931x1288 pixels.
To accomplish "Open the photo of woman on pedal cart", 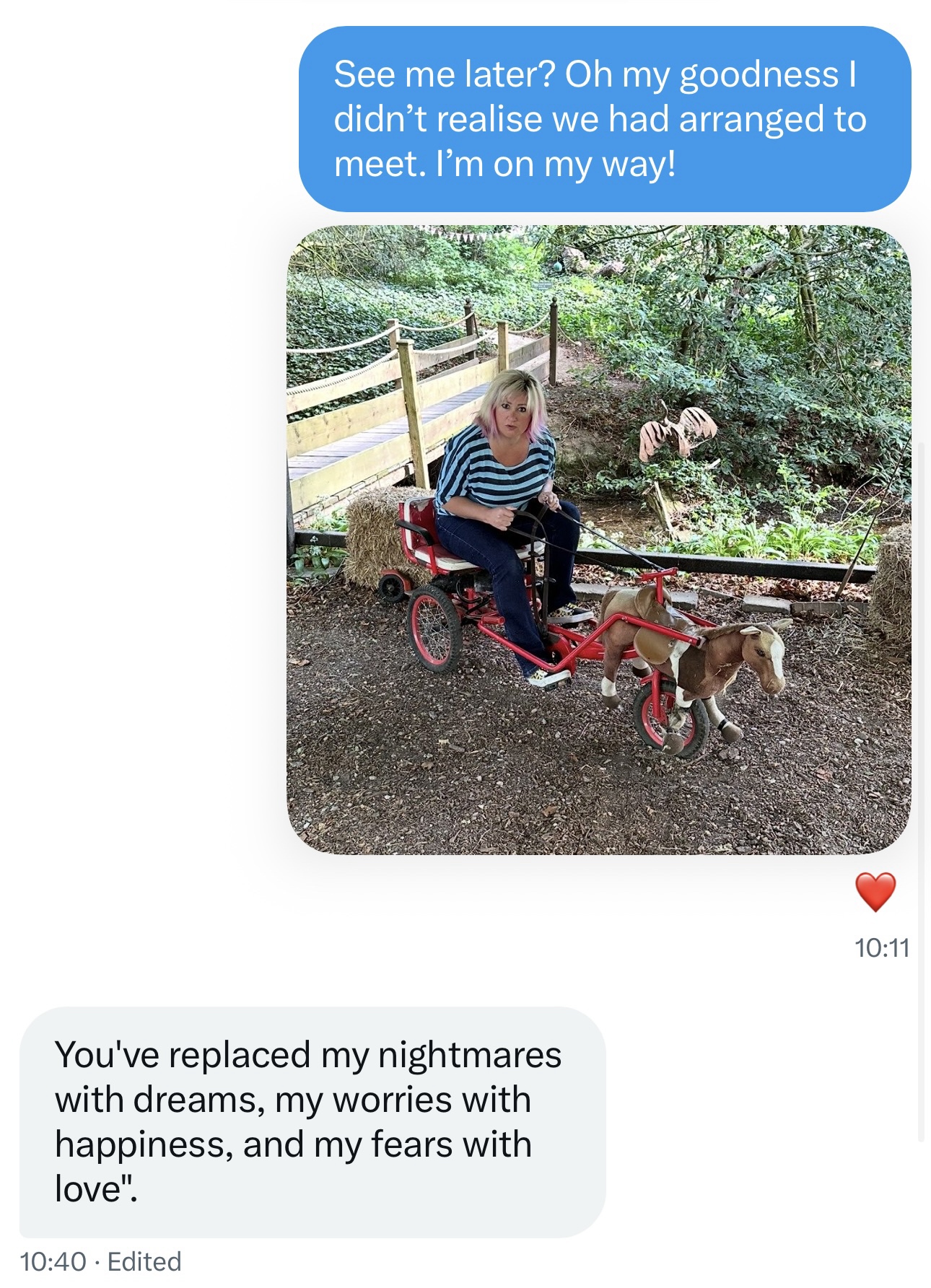I will coord(598,540).
